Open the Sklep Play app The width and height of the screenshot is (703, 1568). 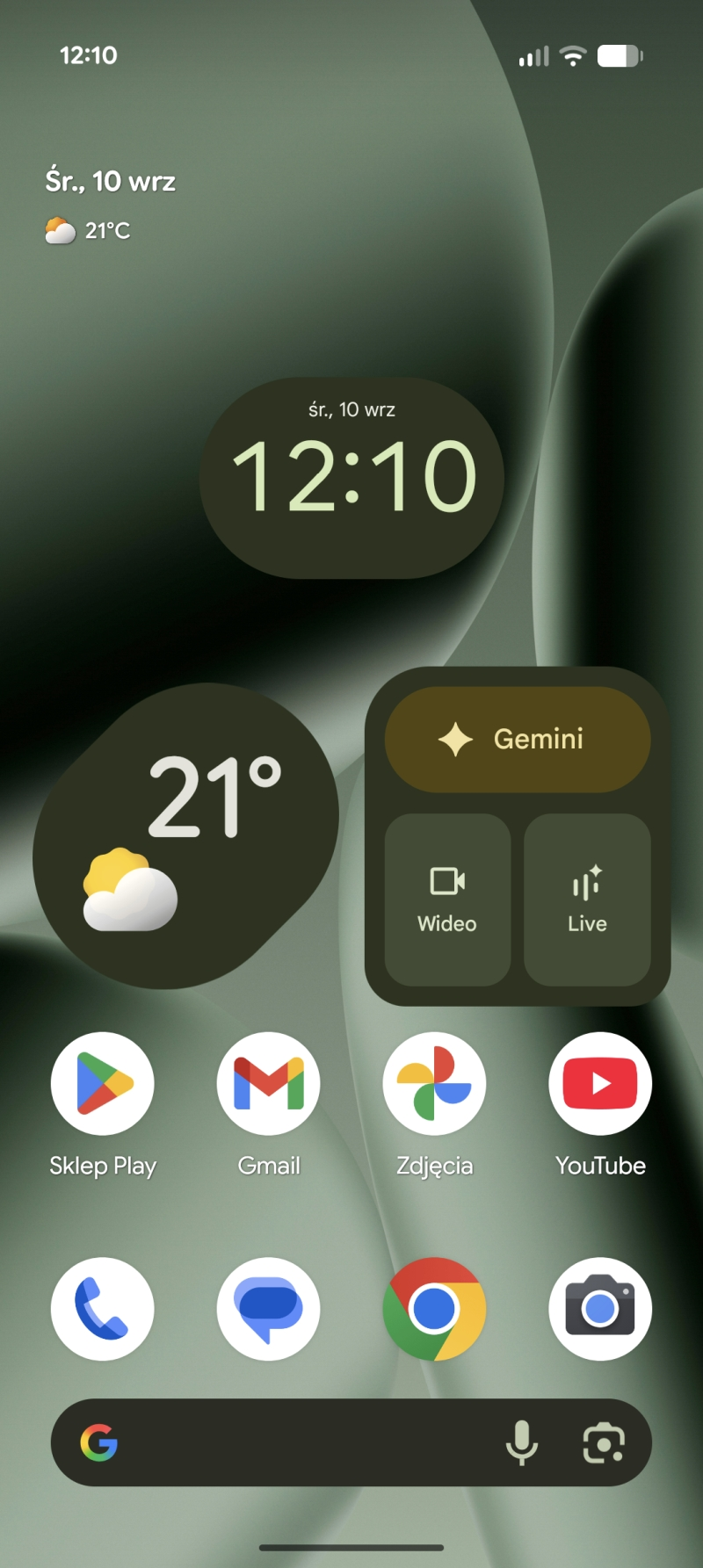(103, 1084)
